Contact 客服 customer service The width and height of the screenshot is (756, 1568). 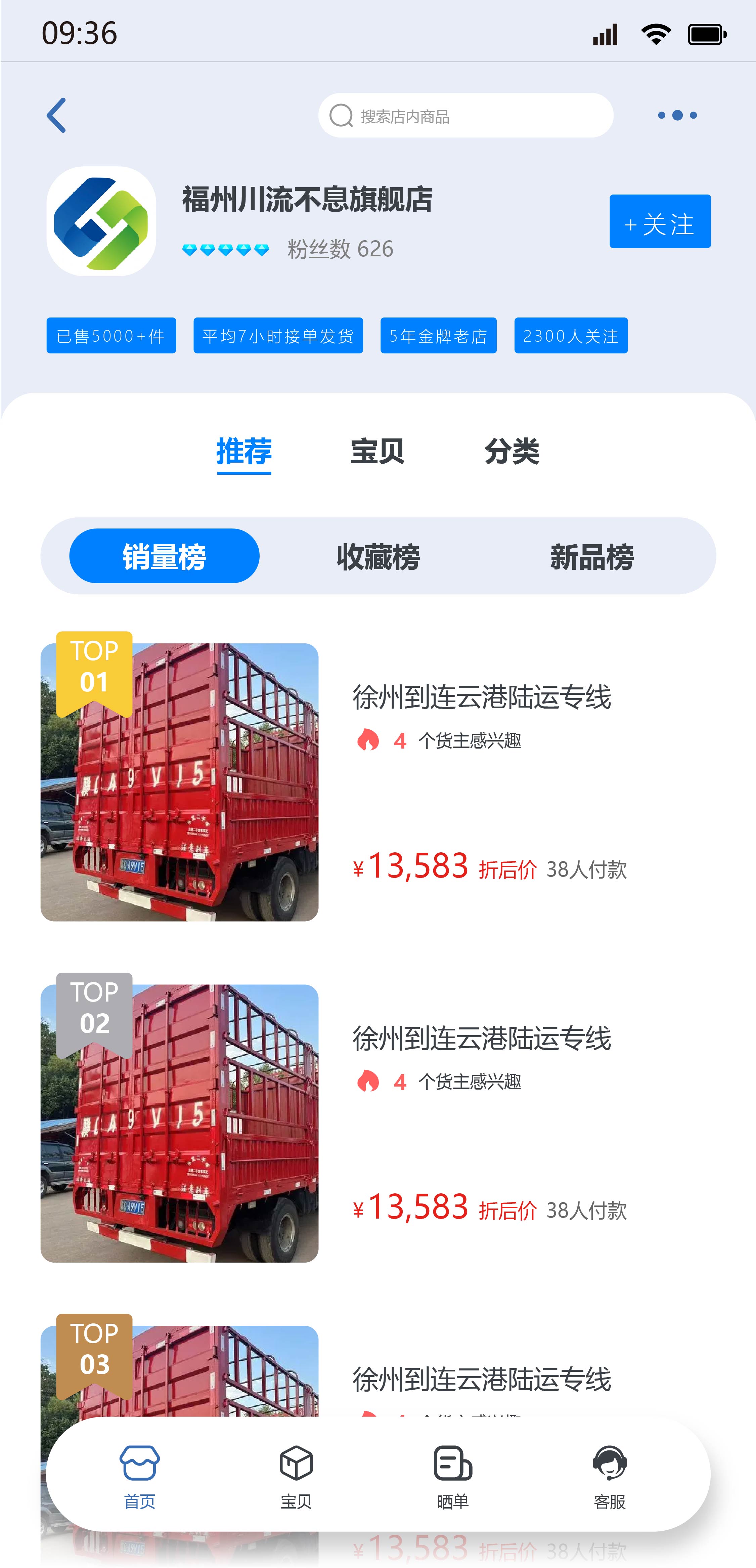click(x=609, y=1476)
